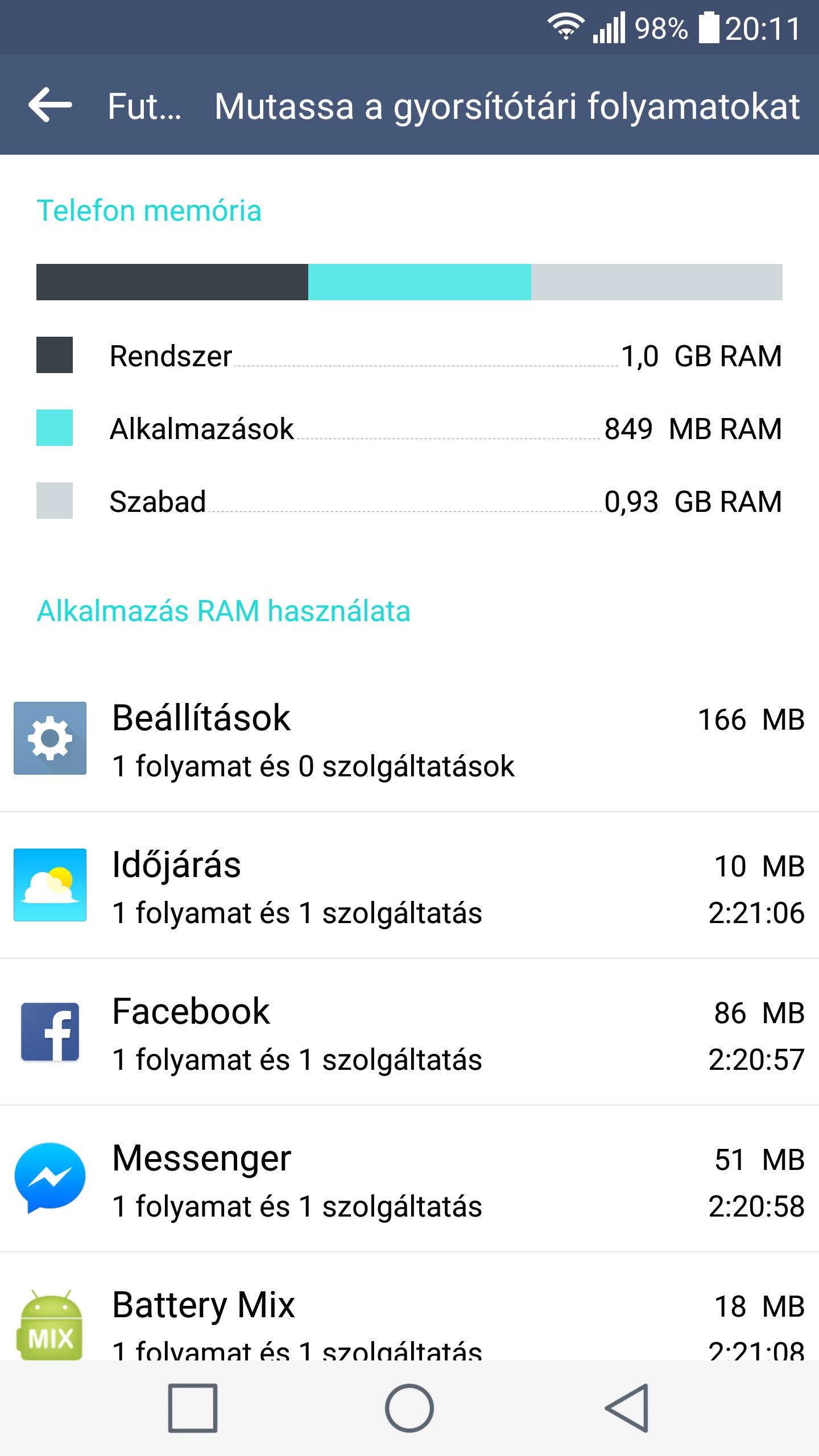Tap the system back triangle

(626, 1408)
